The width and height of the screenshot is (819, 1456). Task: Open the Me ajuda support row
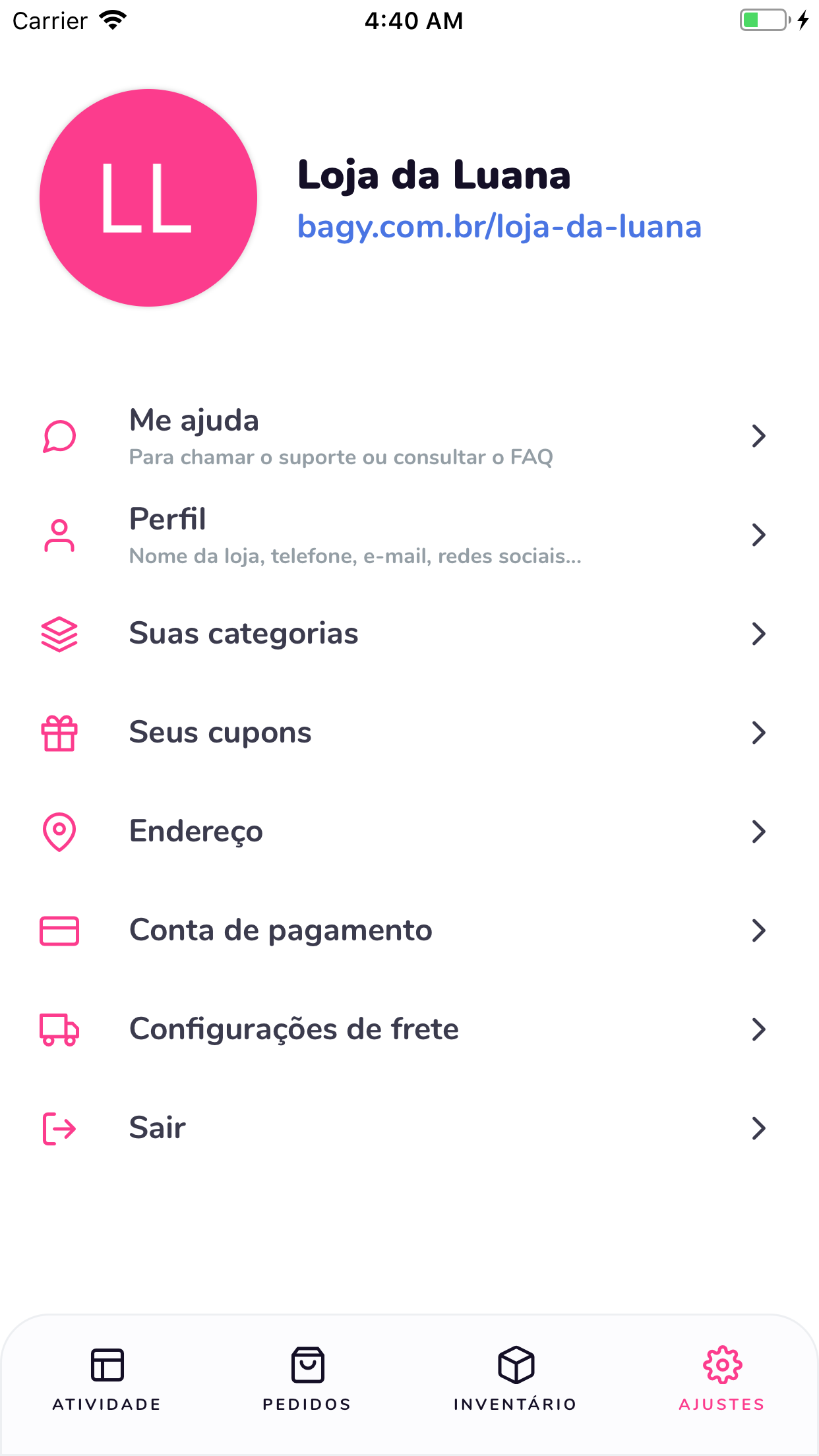(409, 437)
